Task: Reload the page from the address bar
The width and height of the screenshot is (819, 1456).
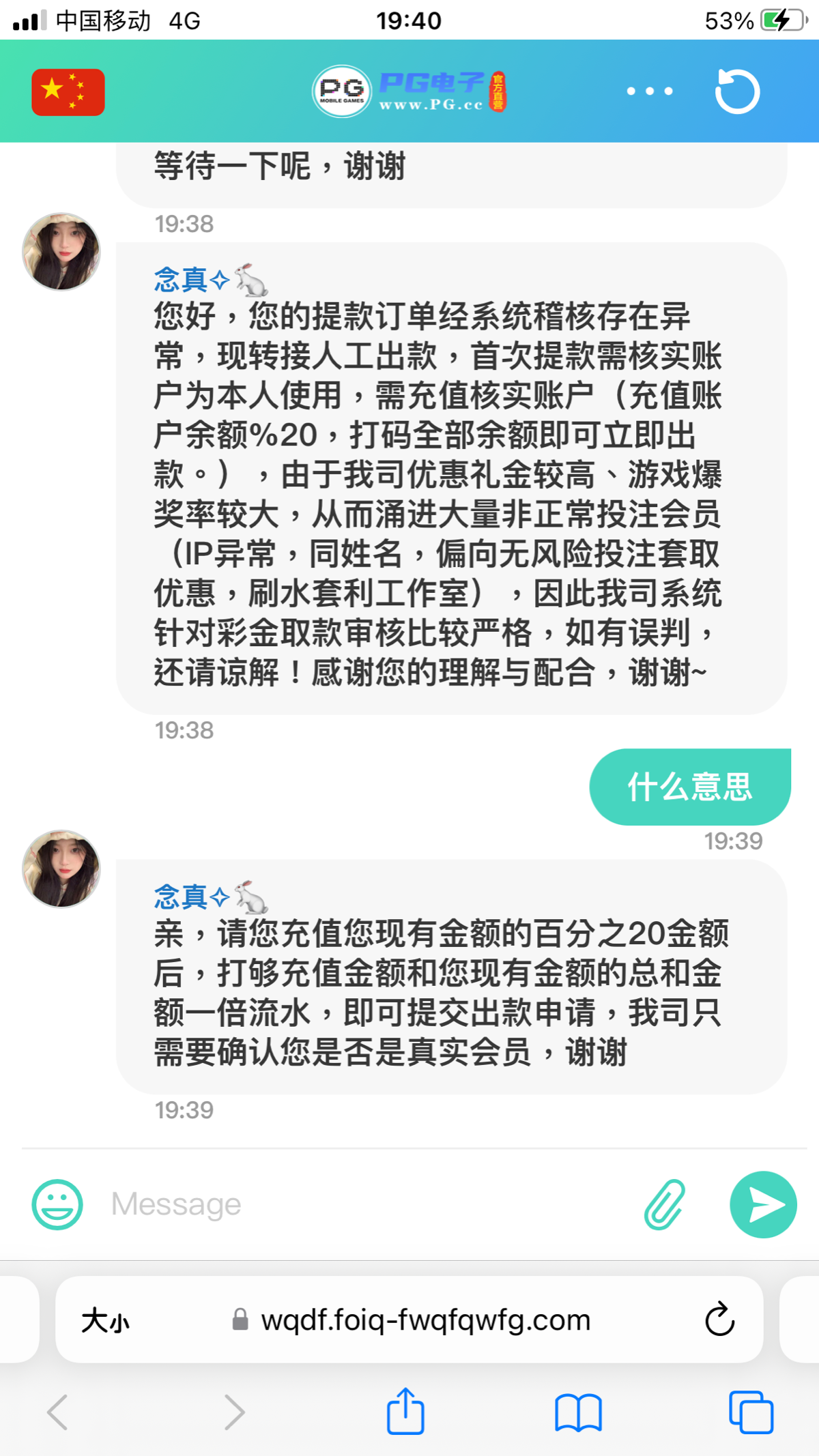Action: pyautogui.click(x=717, y=1319)
